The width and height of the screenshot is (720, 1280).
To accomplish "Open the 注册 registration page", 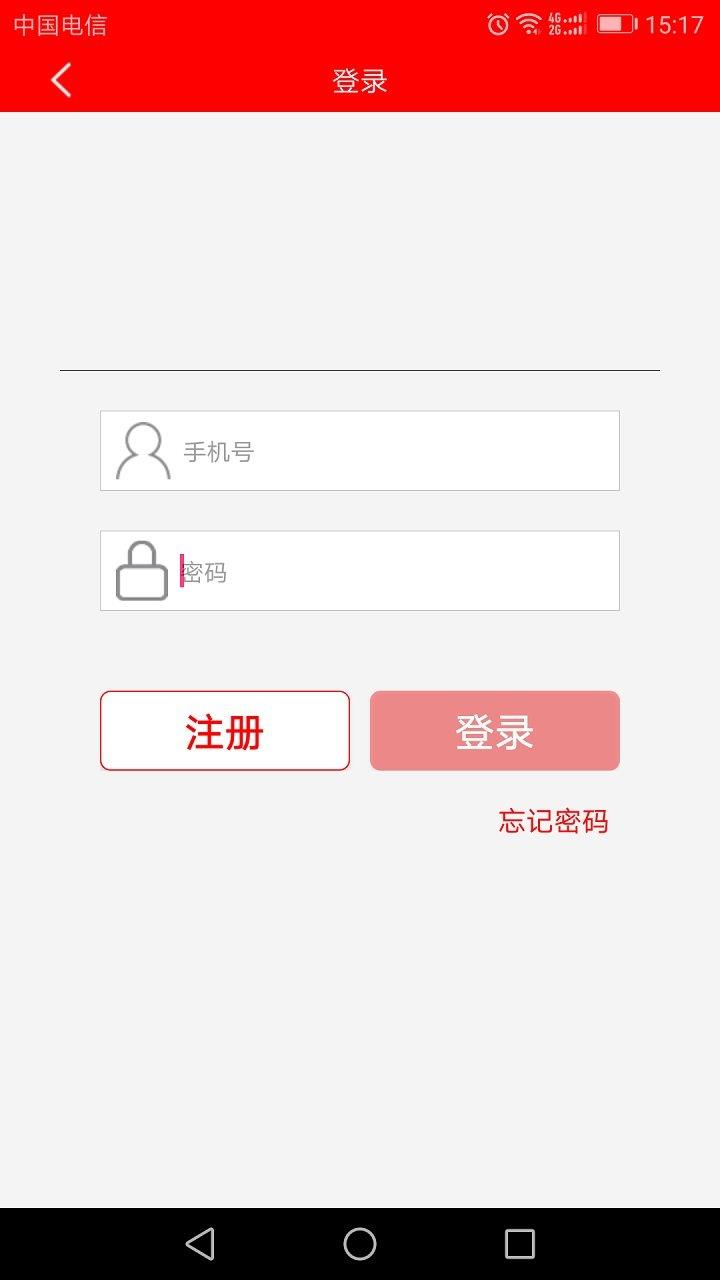I will coord(225,731).
